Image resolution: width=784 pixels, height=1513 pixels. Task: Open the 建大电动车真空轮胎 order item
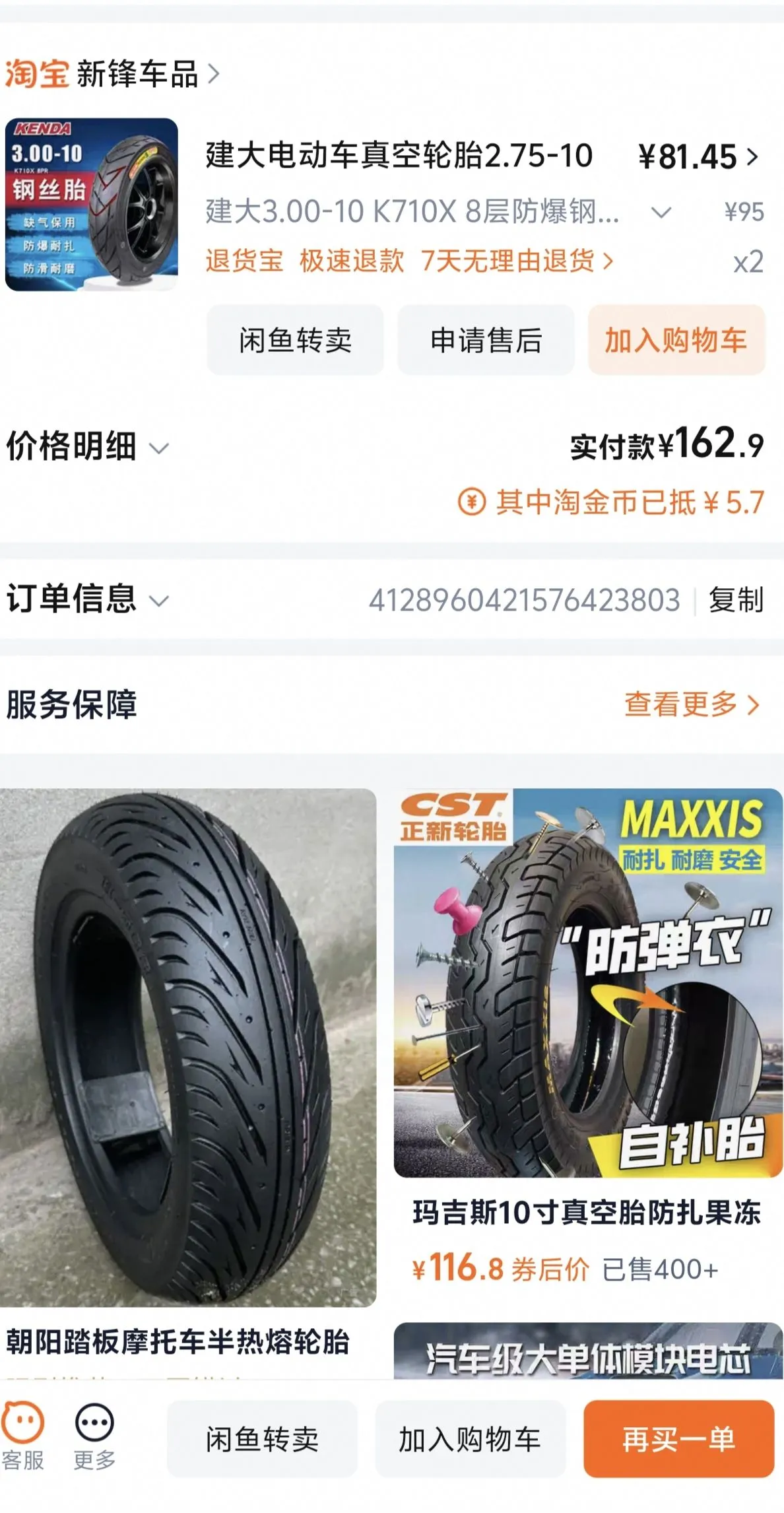click(x=399, y=156)
